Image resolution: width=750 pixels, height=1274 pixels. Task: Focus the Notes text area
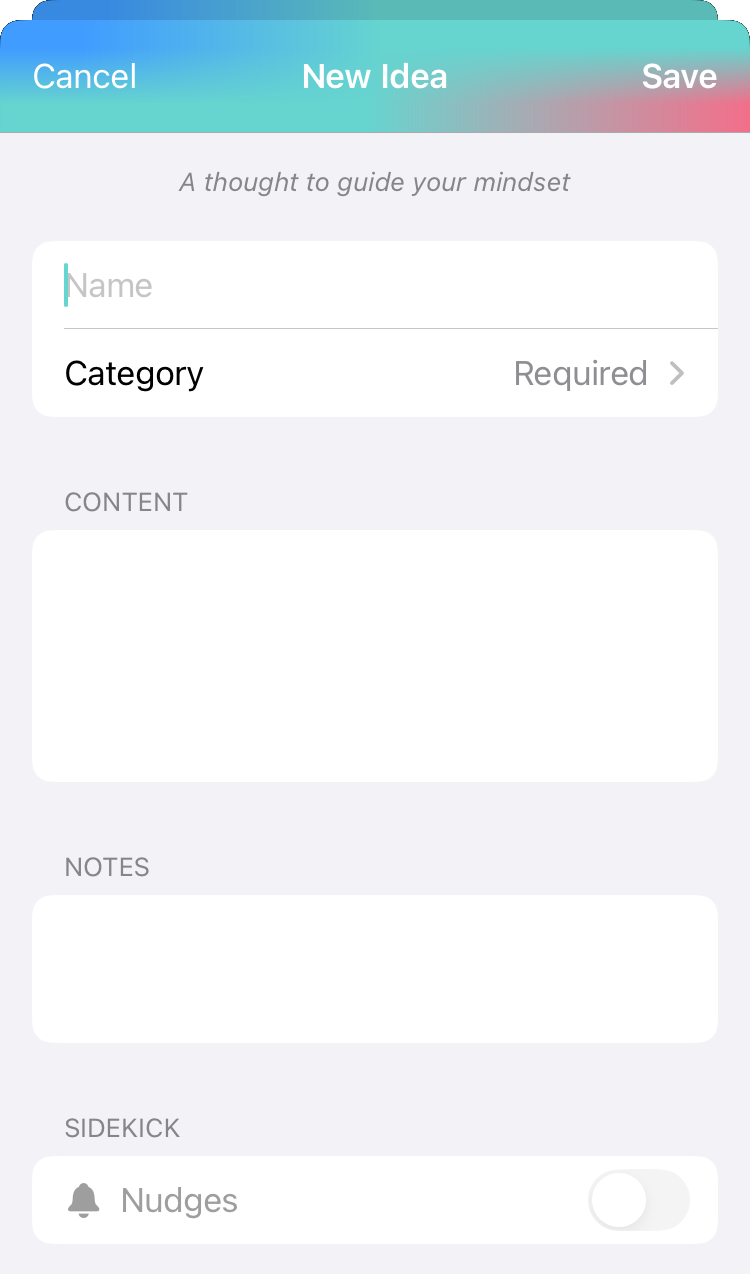coord(375,969)
